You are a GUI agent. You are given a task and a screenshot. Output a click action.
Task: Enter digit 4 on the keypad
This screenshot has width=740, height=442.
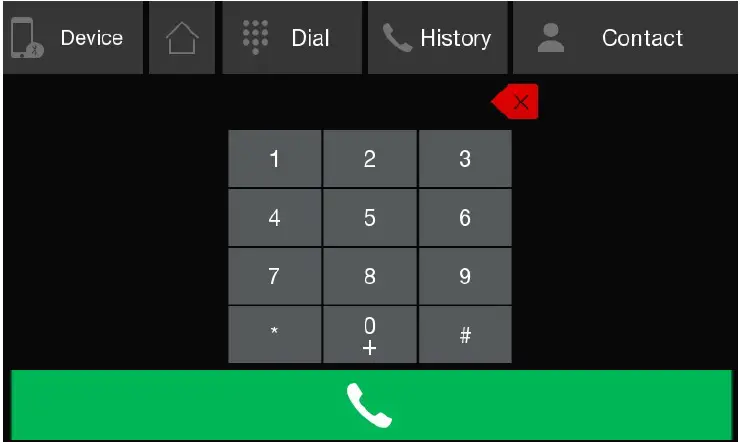pos(275,218)
